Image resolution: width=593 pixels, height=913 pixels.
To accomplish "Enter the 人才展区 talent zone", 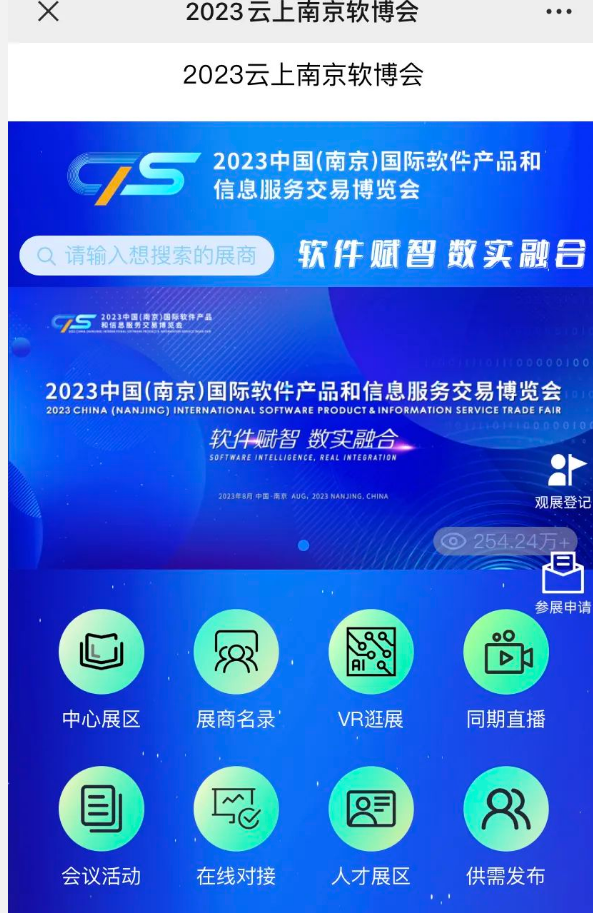I will click(x=371, y=827).
